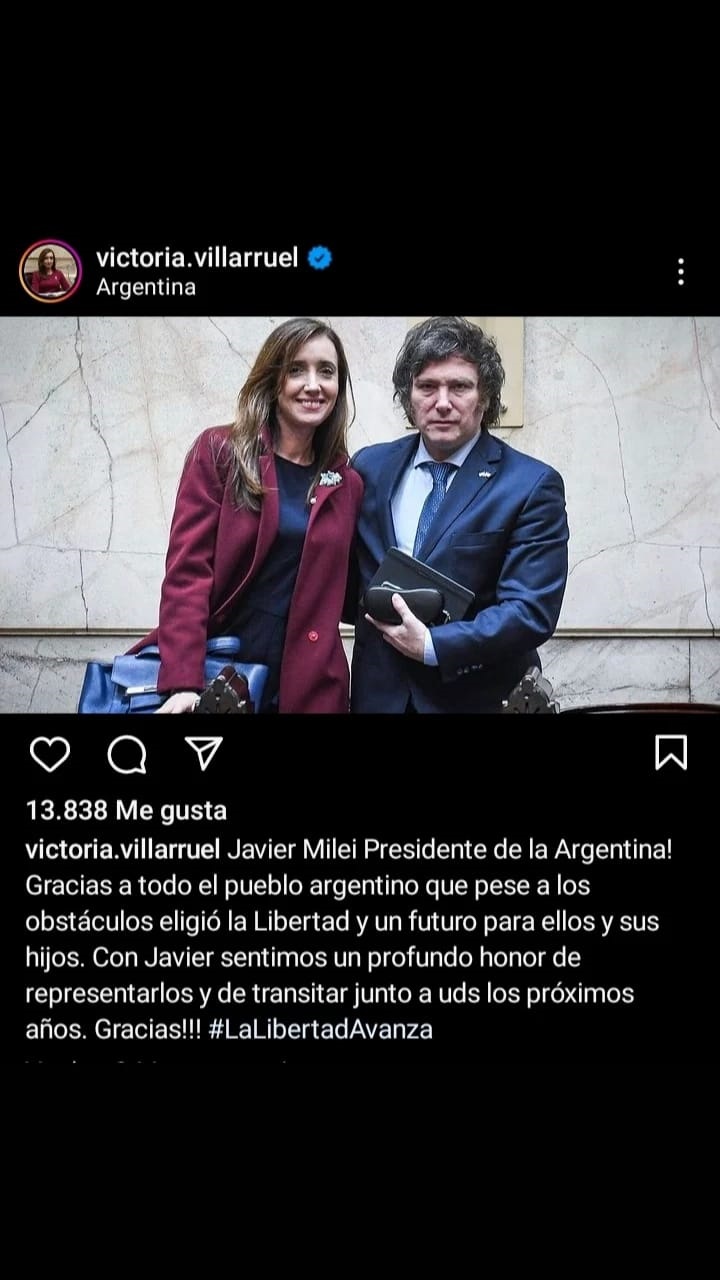Tap the post photo
The height and width of the screenshot is (1280, 720).
coord(360,515)
